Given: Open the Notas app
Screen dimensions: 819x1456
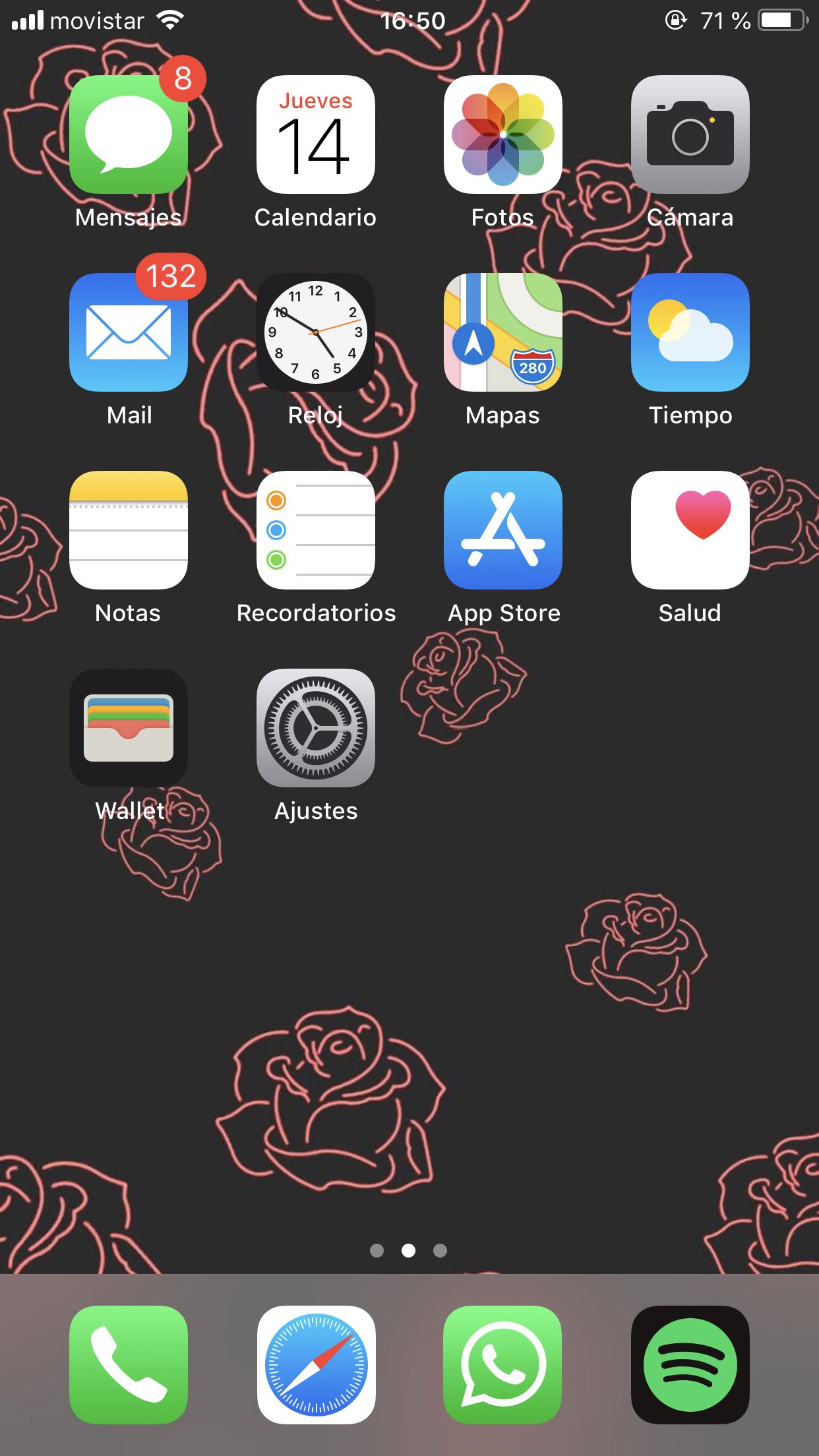Looking at the screenshot, I should [x=129, y=530].
